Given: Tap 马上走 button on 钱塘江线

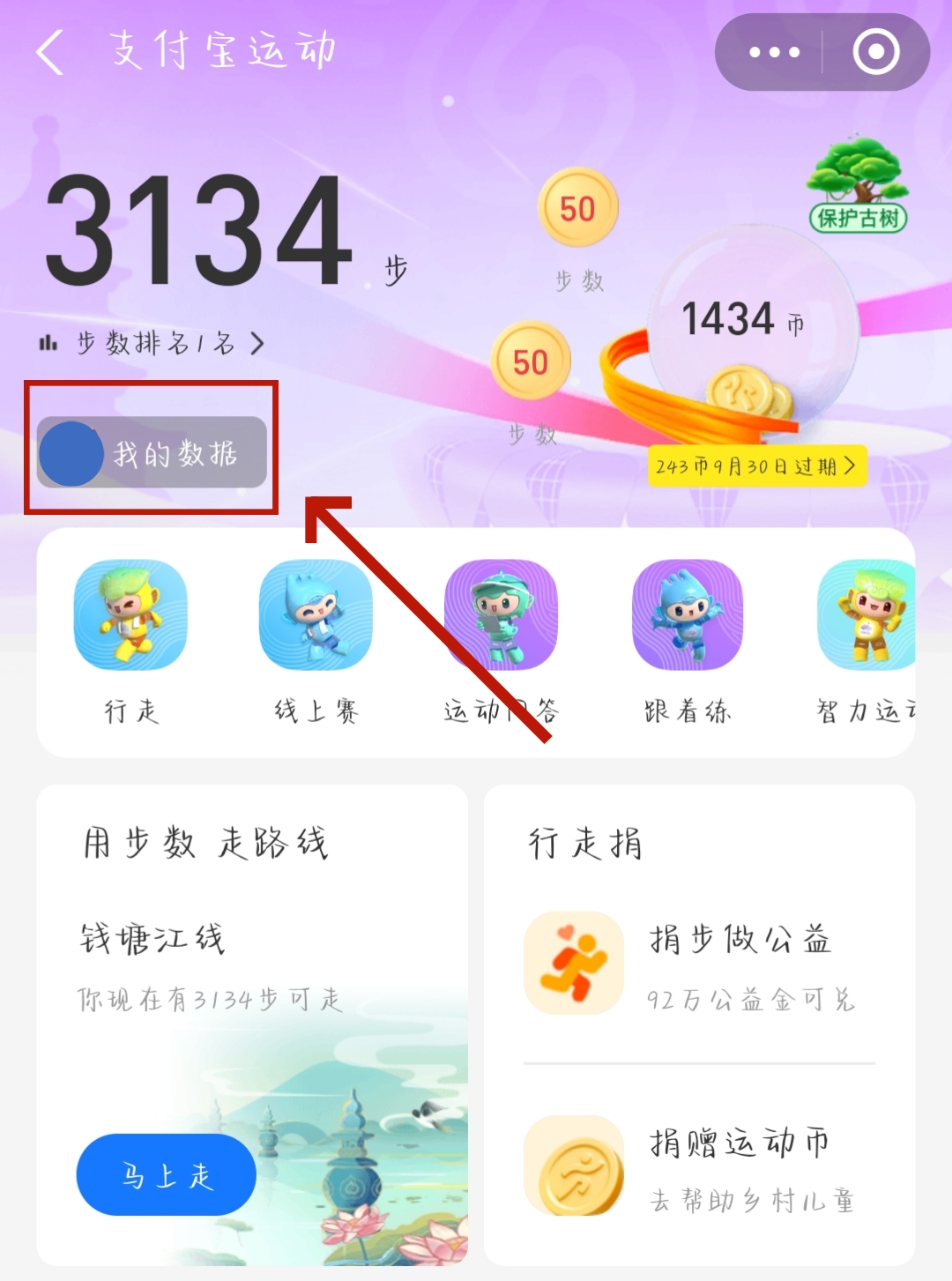Looking at the screenshot, I should 167,1174.
